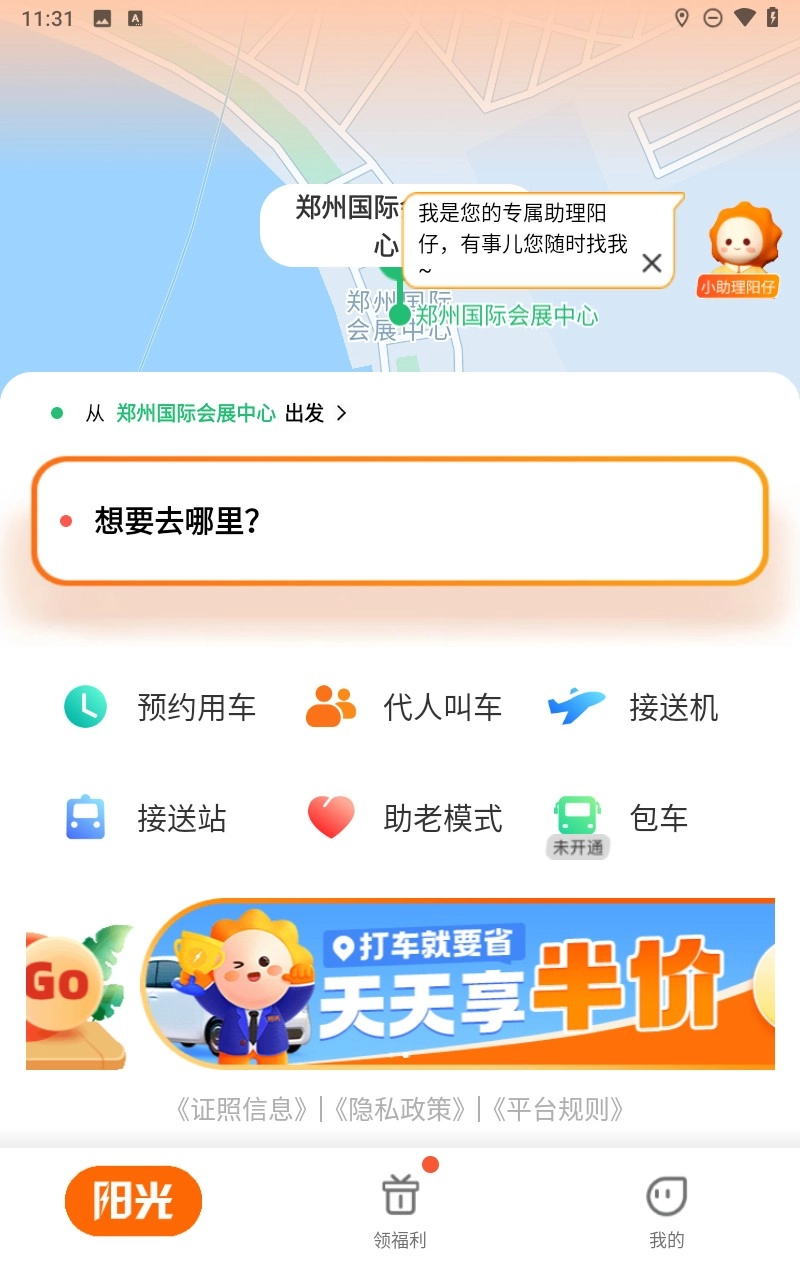Screen dimensions: 800x1280
Task: Open 接送机 via the airplane icon
Action: 573,706
